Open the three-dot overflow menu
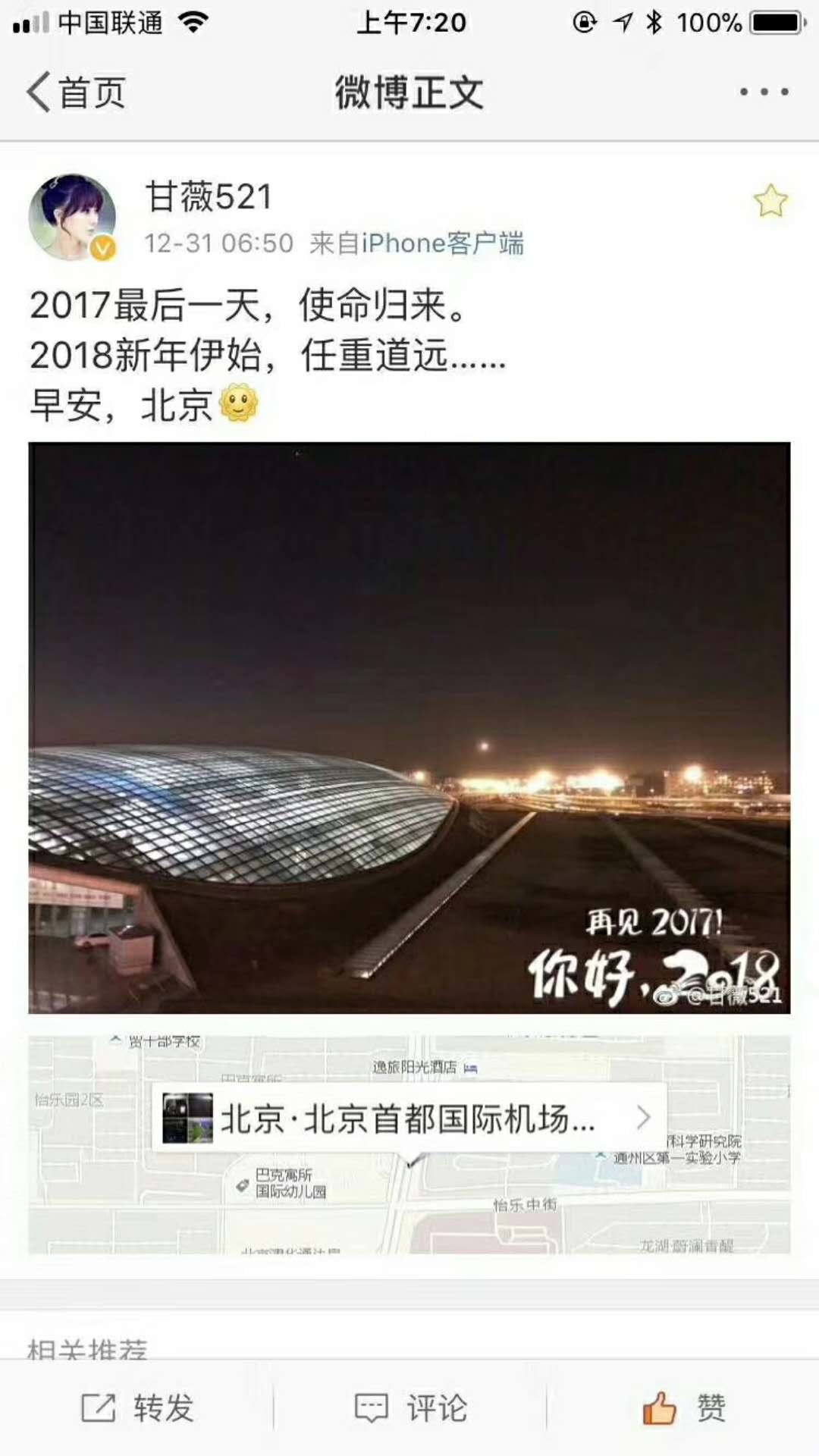 tap(764, 92)
